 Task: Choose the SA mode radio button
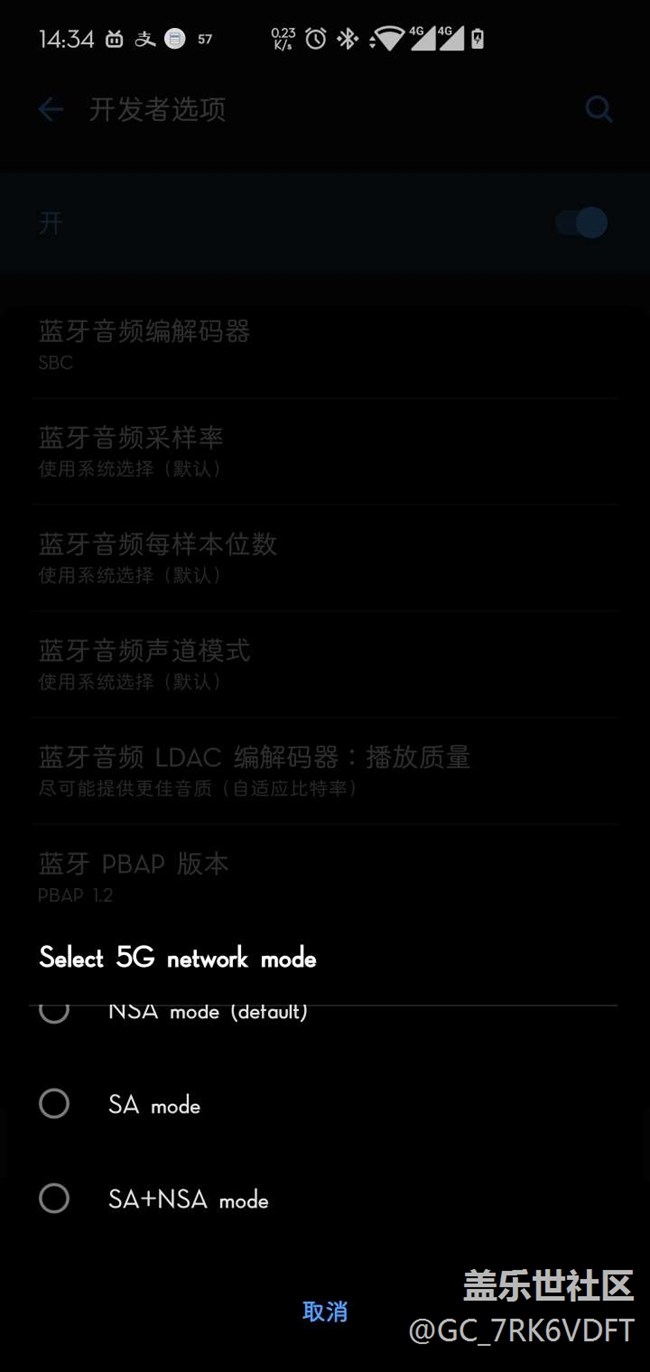point(54,1104)
